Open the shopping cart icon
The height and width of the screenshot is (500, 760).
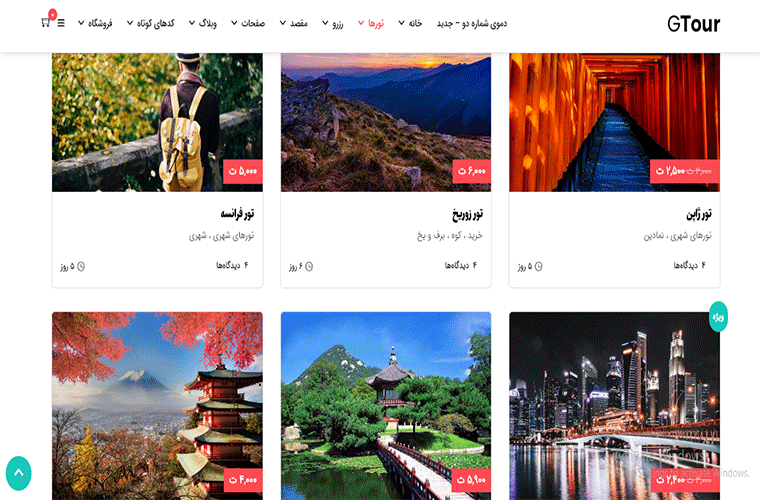click(x=46, y=22)
